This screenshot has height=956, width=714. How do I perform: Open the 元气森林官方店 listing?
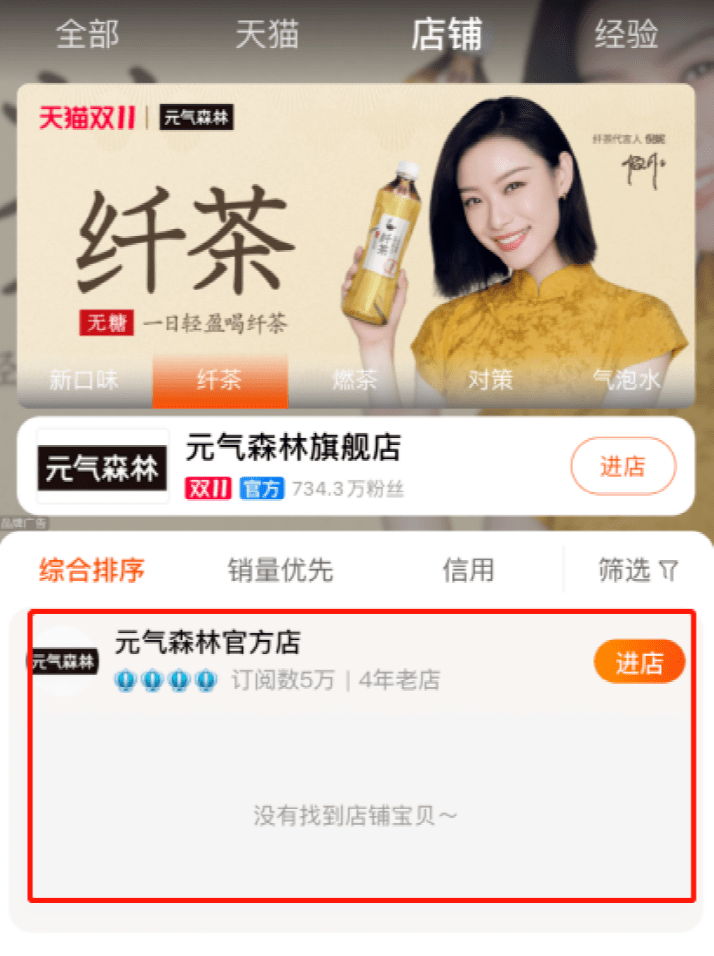208,643
